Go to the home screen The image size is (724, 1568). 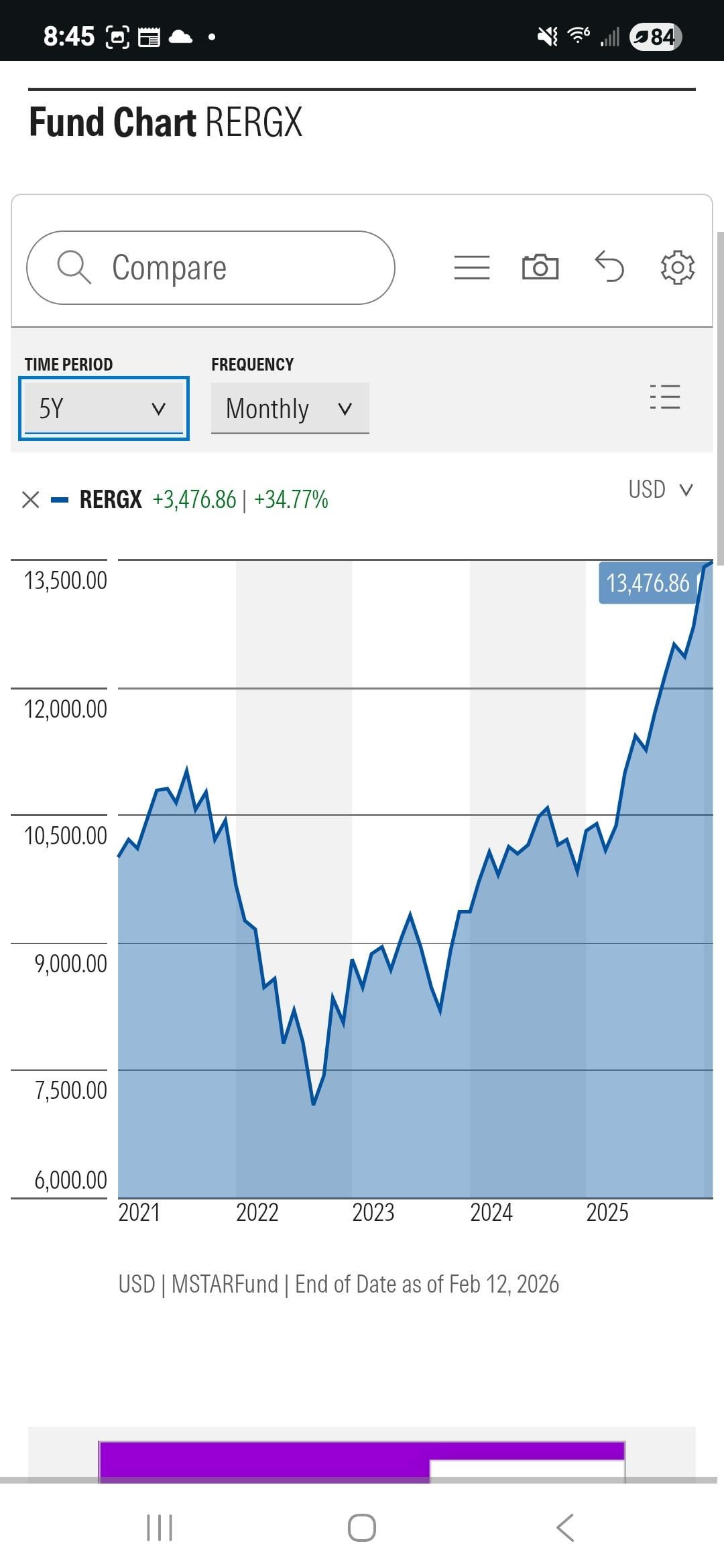(x=362, y=1528)
